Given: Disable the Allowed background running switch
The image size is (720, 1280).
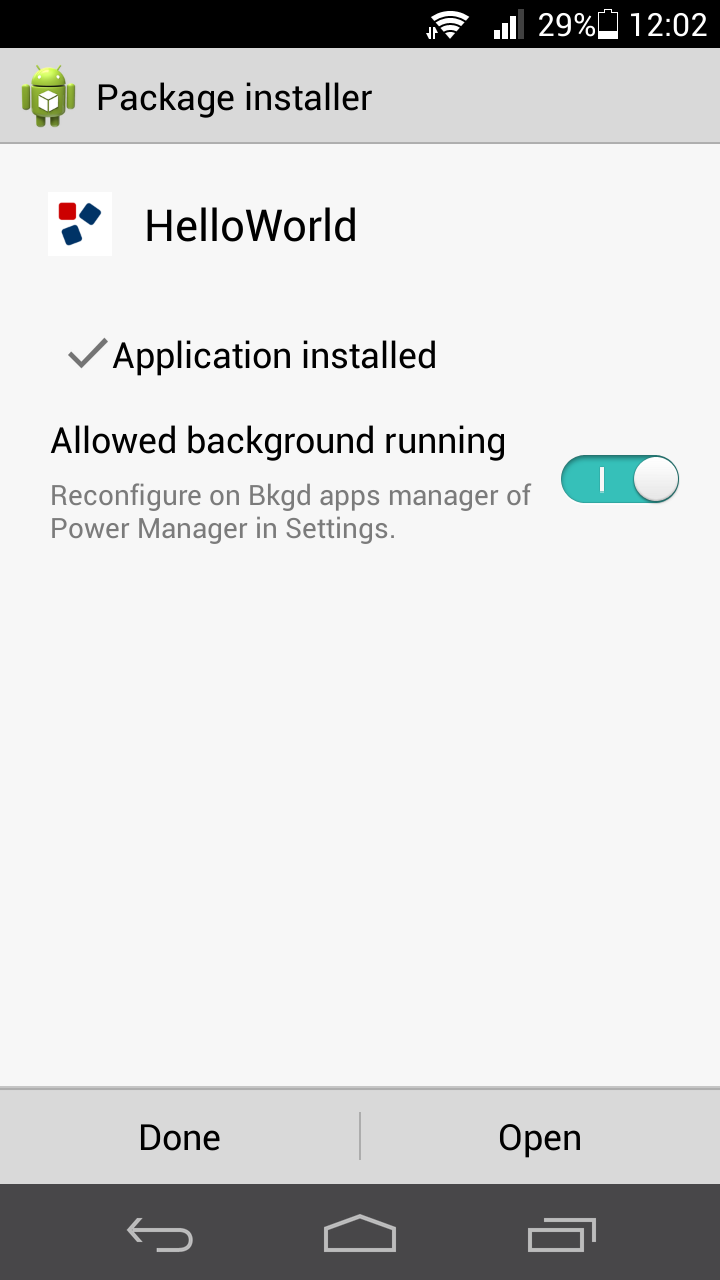Looking at the screenshot, I should 620,479.
